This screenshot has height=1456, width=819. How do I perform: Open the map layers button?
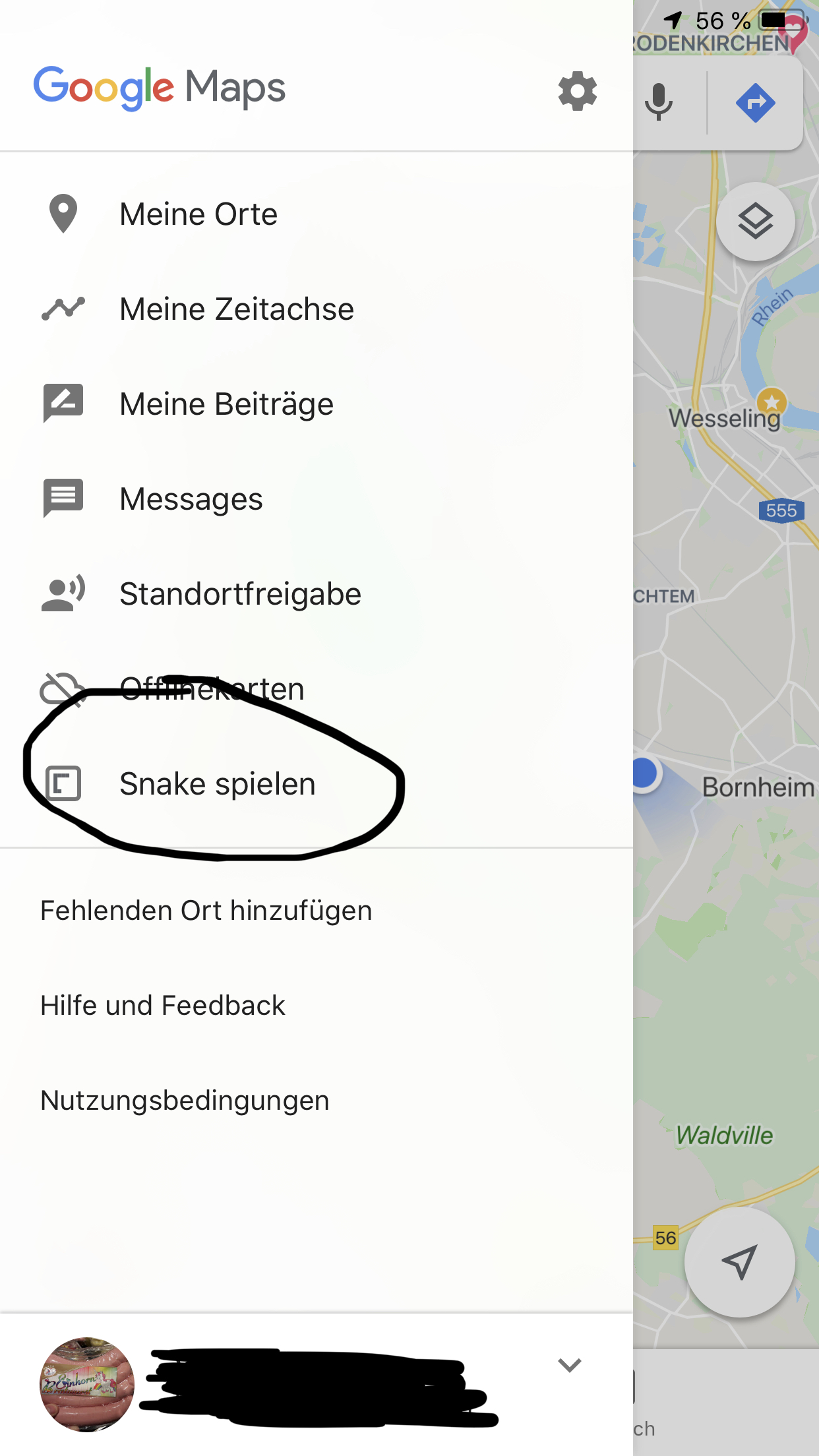755,222
